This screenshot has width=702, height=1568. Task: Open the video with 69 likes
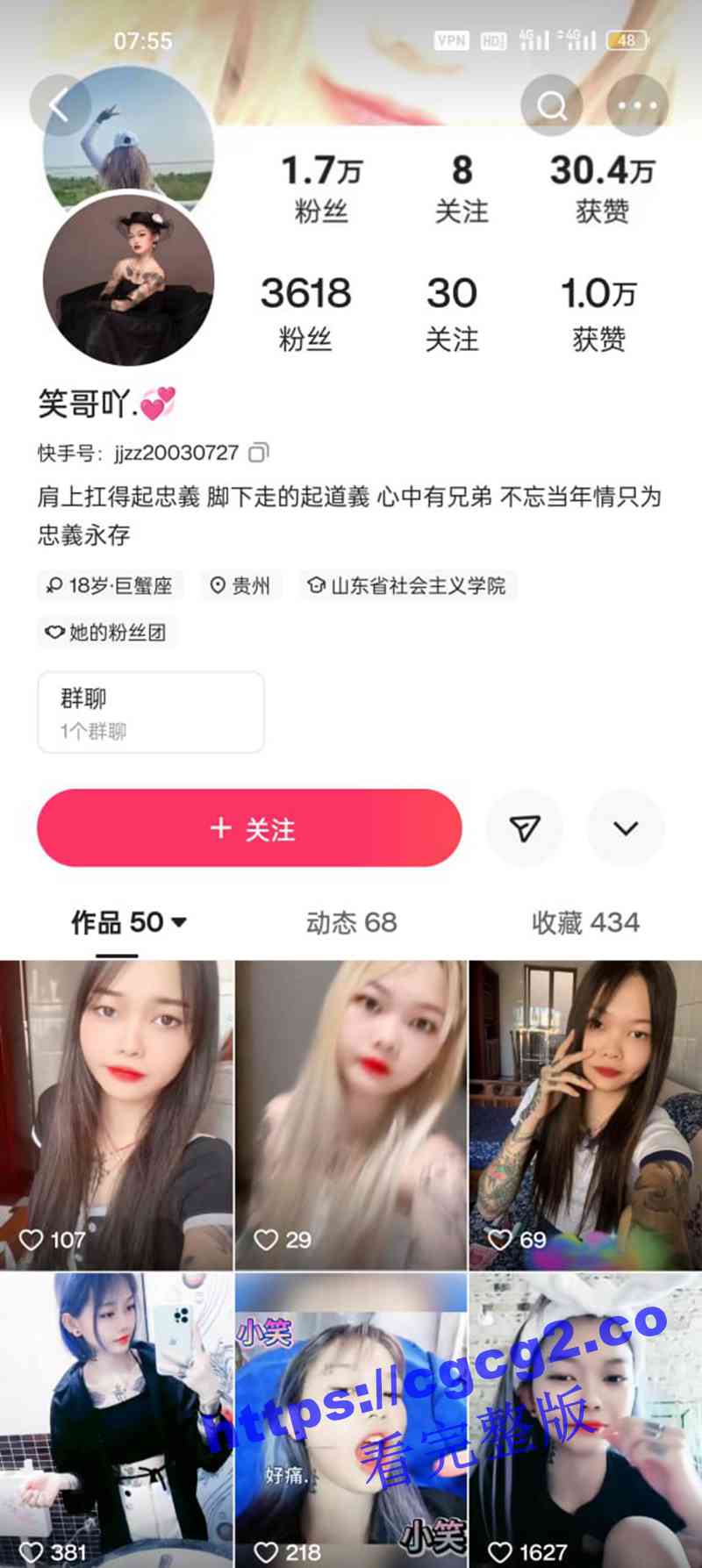pyautogui.click(x=585, y=1114)
